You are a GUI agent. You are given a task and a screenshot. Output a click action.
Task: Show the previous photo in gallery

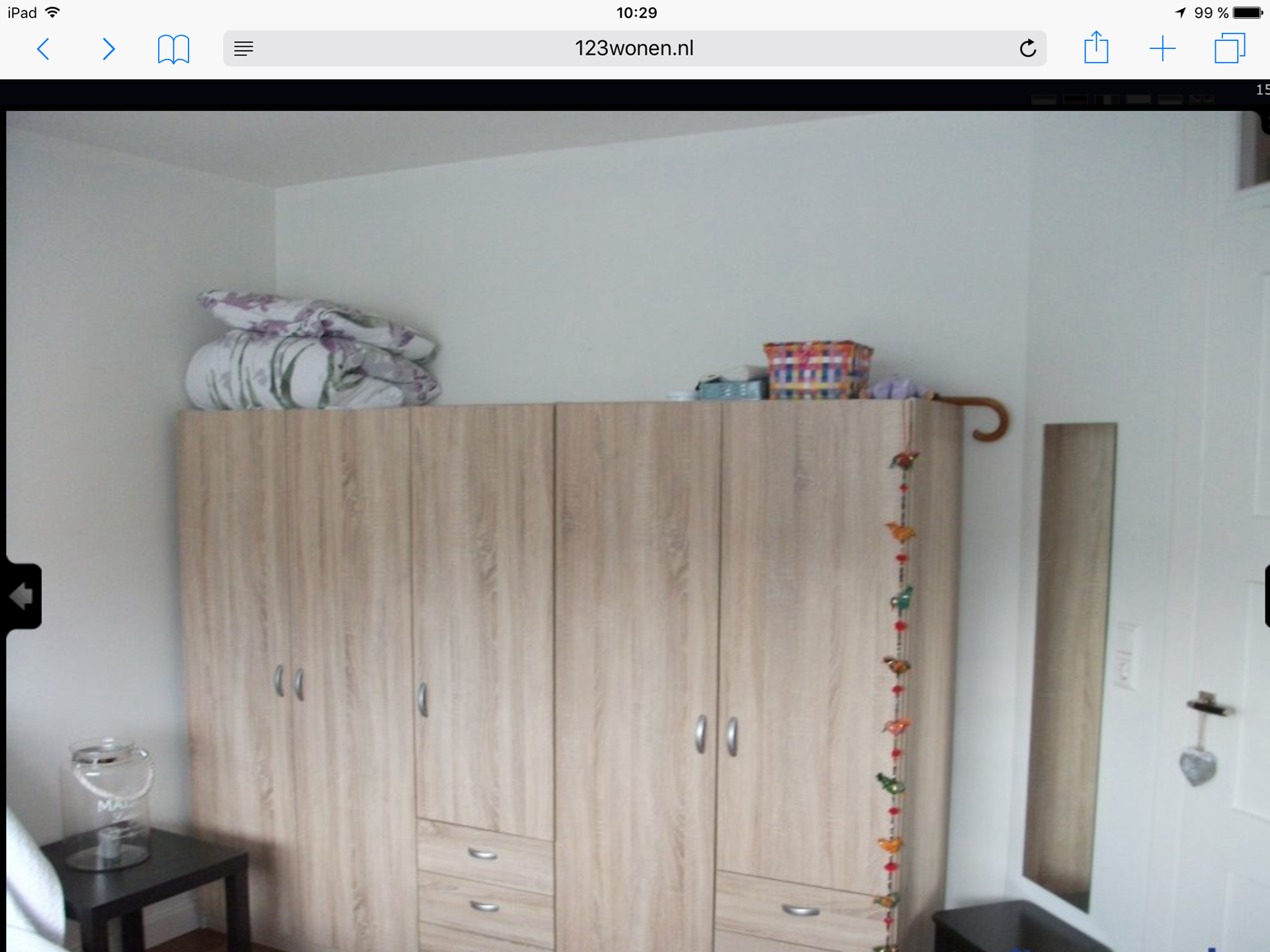click(22, 596)
